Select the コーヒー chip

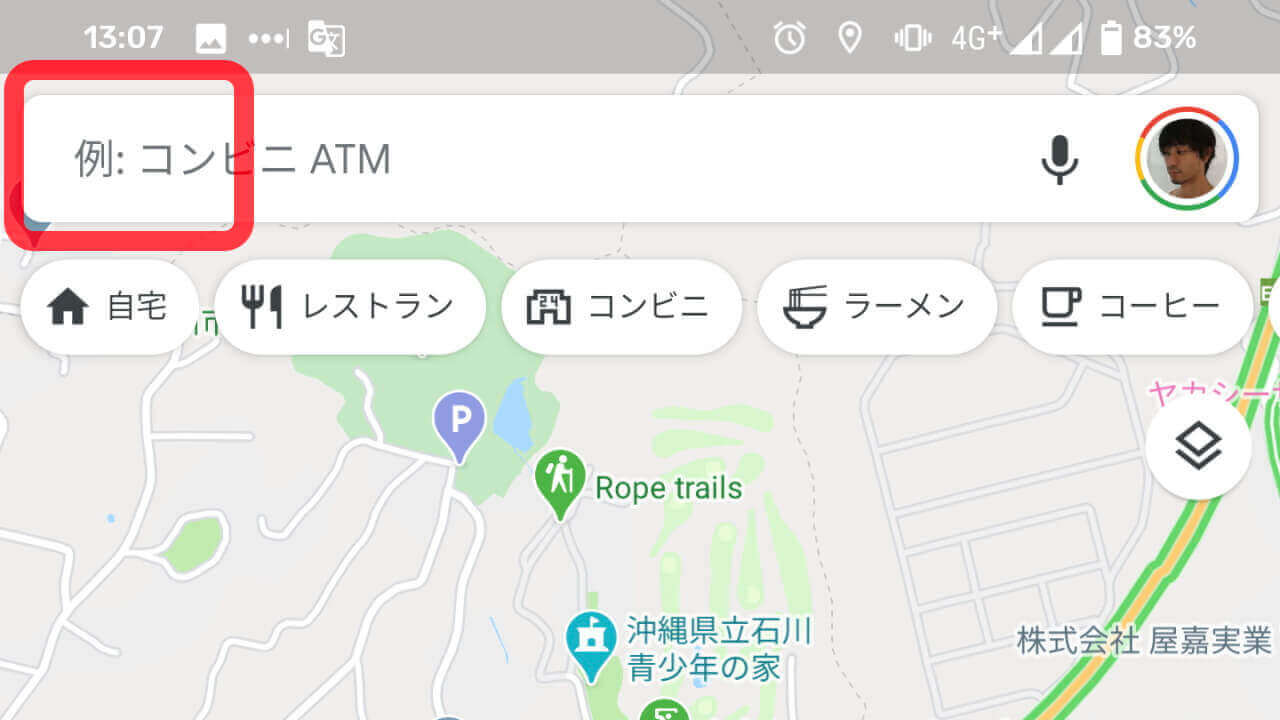click(x=1132, y=307)
